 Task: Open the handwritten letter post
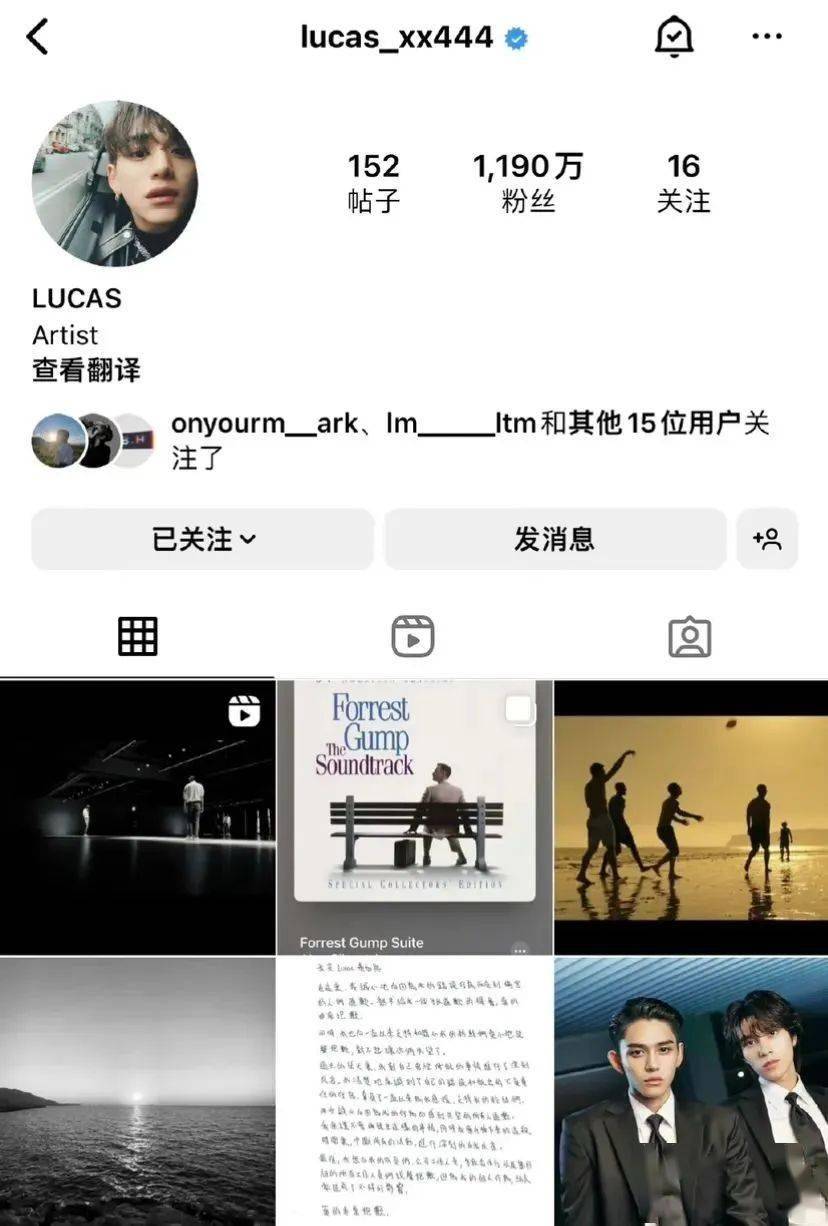414,1091
